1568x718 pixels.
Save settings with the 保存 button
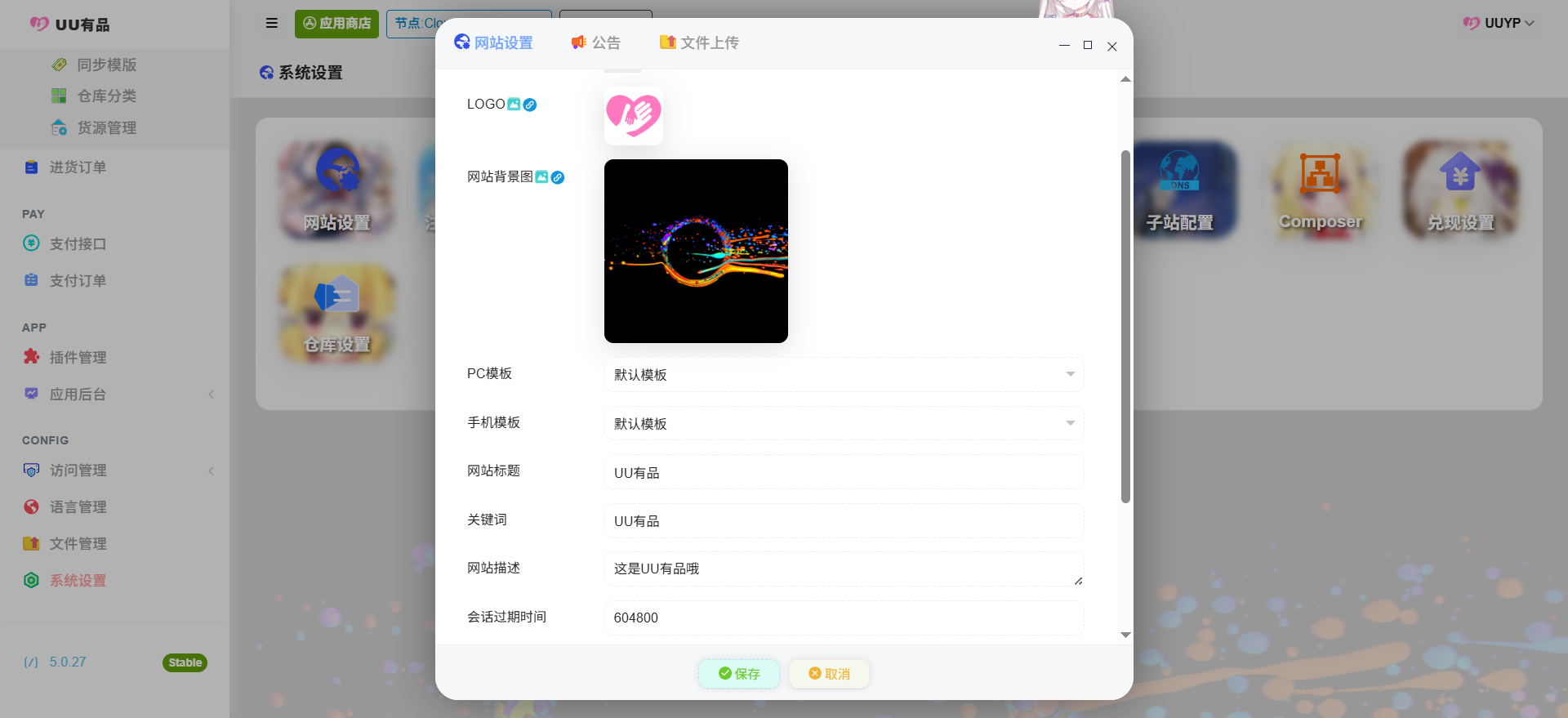point(739,674)
